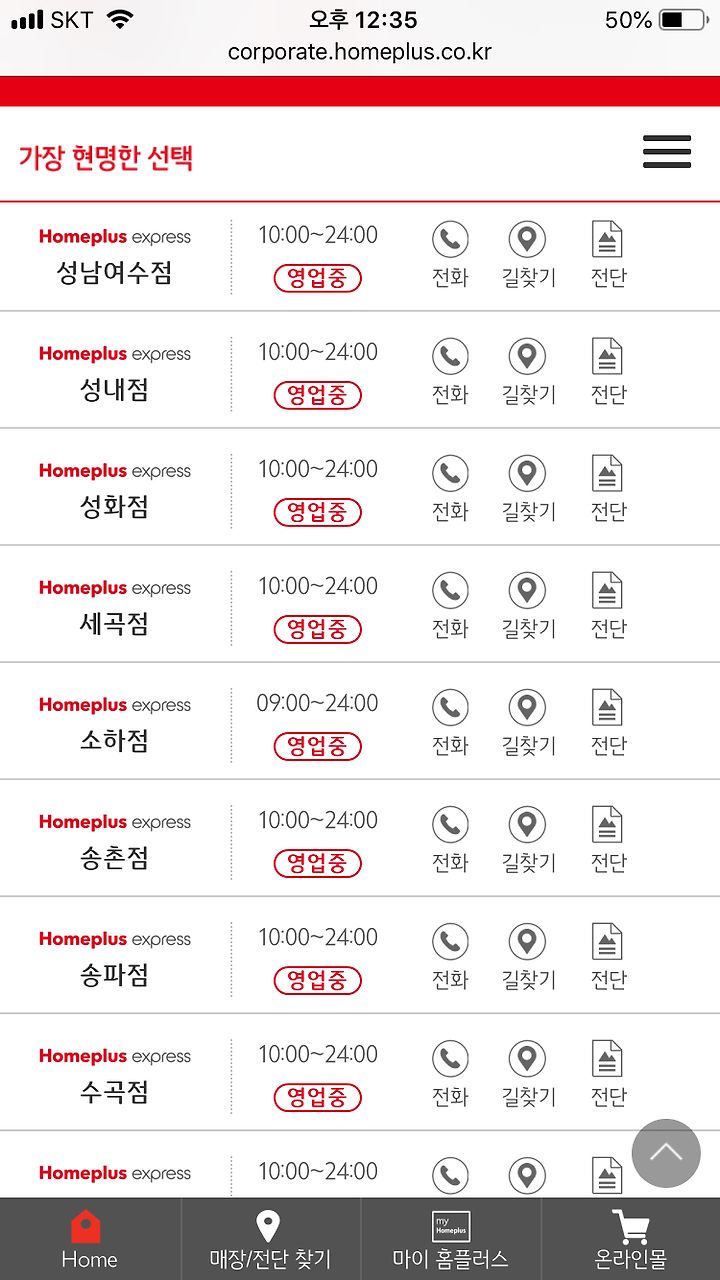720x1280 pixels.
Task: Call the 세곡점 store
Action: (x=450, y=606)
